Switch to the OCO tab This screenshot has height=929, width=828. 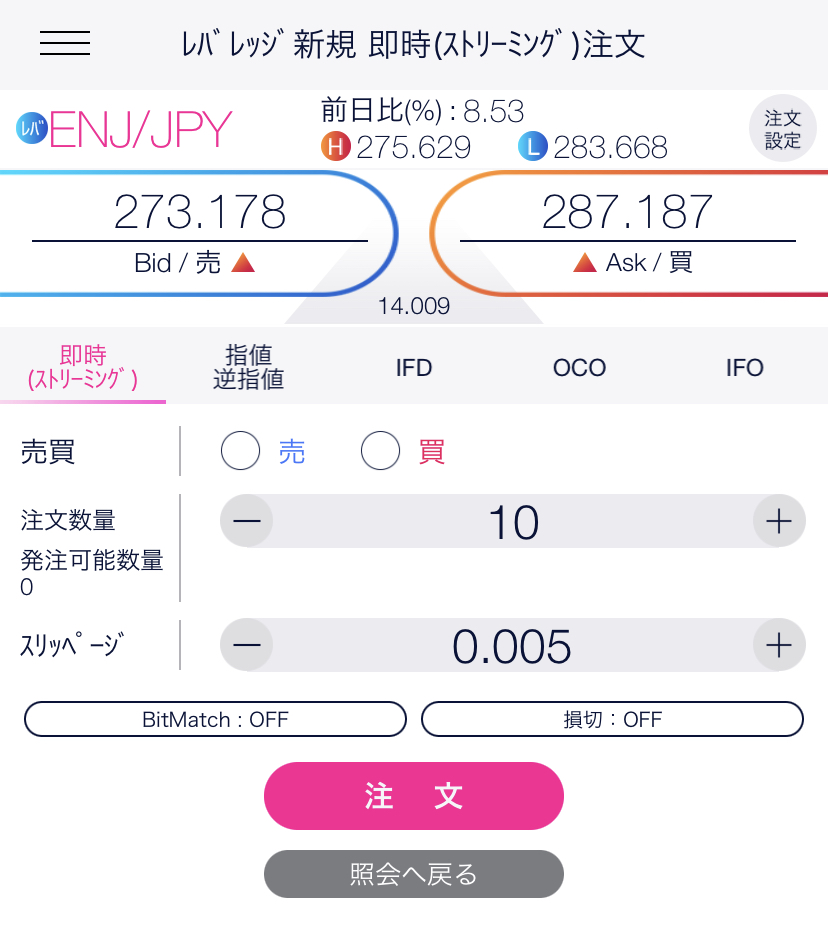click(x=579, y=367)
